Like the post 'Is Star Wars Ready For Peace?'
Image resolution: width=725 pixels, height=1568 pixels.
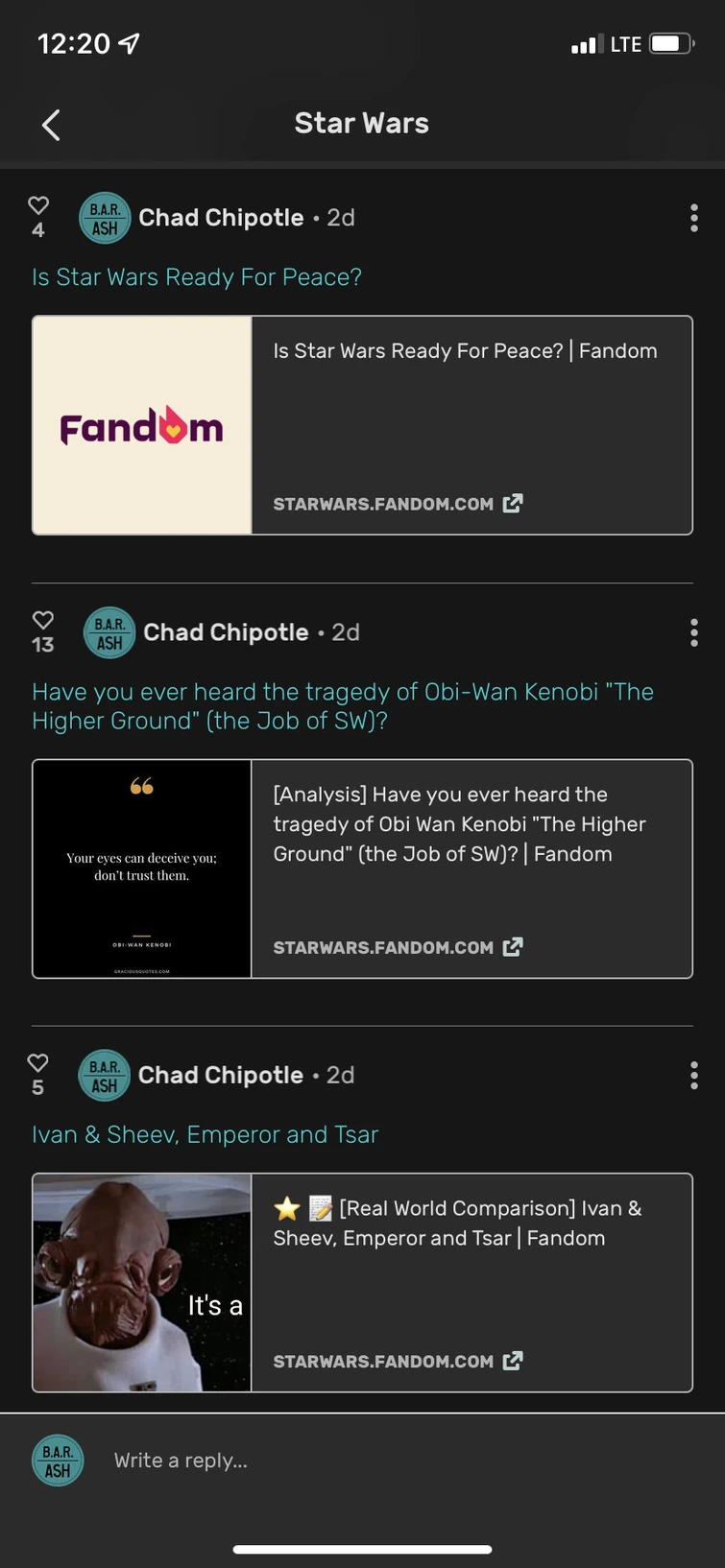click(x=38, y=204)
